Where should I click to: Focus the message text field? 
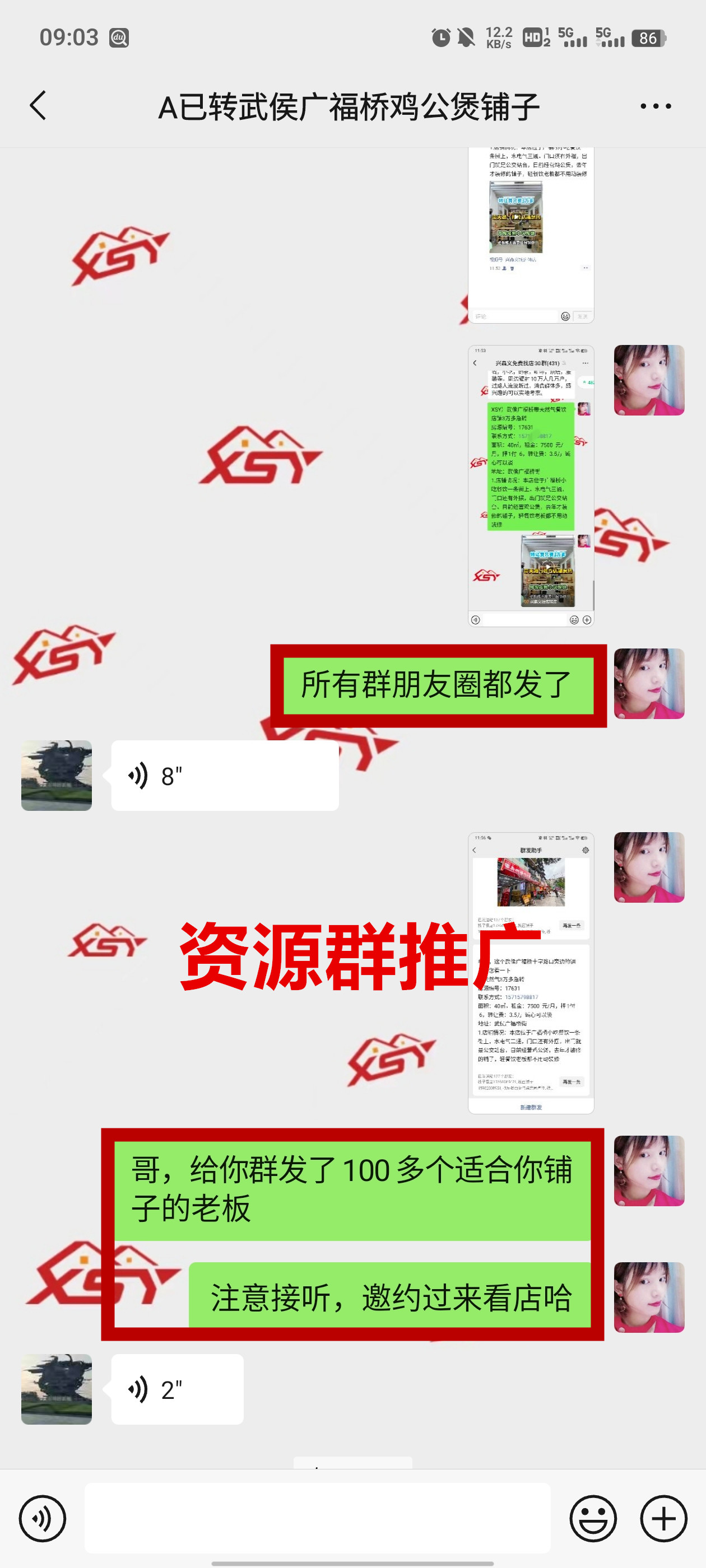coord(317,1518)
